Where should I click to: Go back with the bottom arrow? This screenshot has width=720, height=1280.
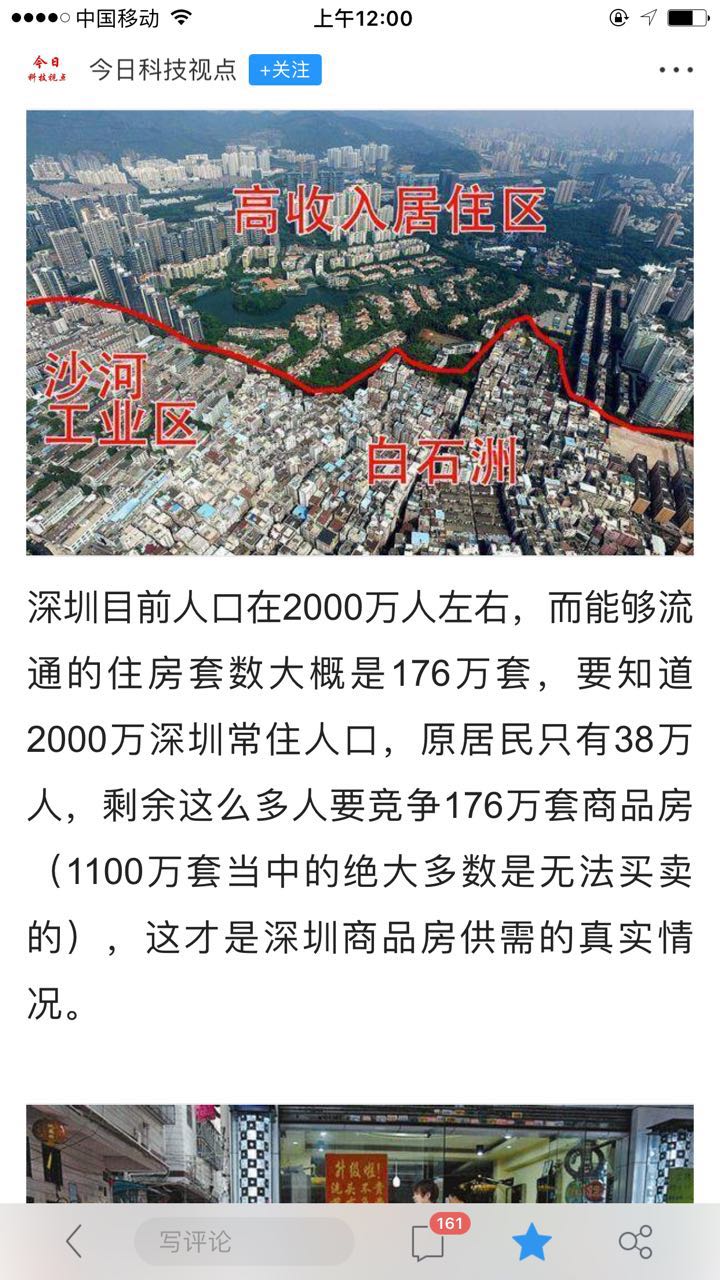pos(73,1242)
